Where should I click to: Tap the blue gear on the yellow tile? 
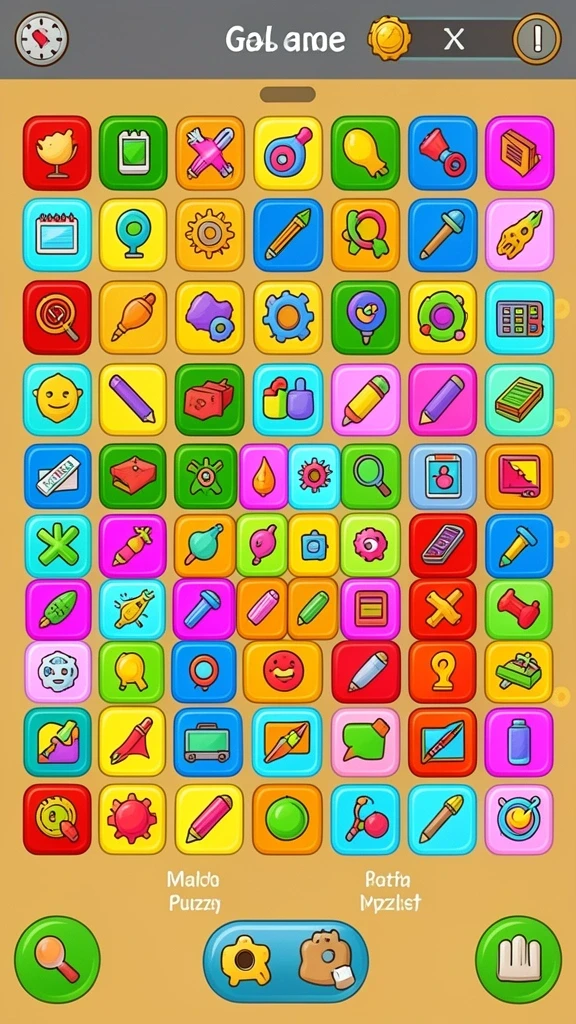(288, 317)
